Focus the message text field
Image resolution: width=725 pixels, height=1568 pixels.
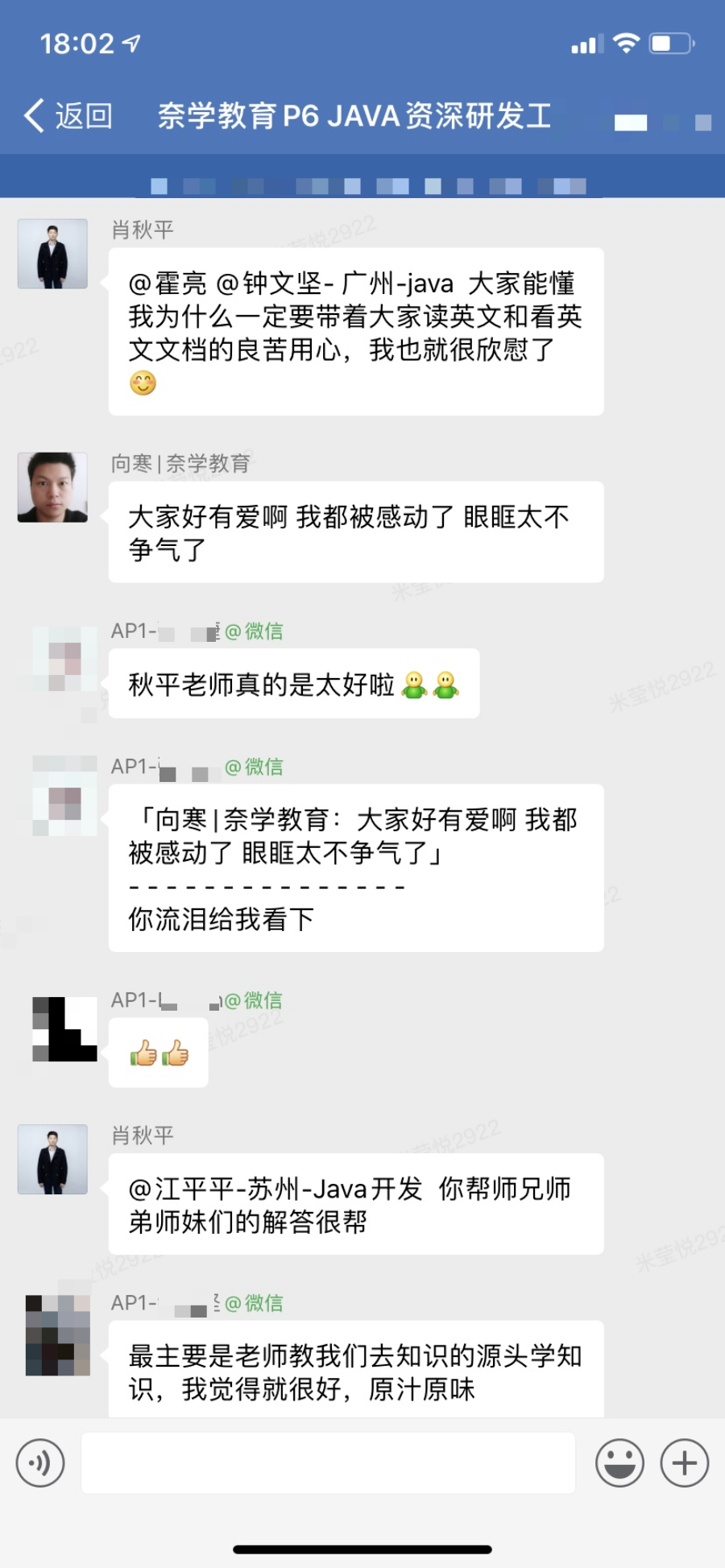point(328,1463)
